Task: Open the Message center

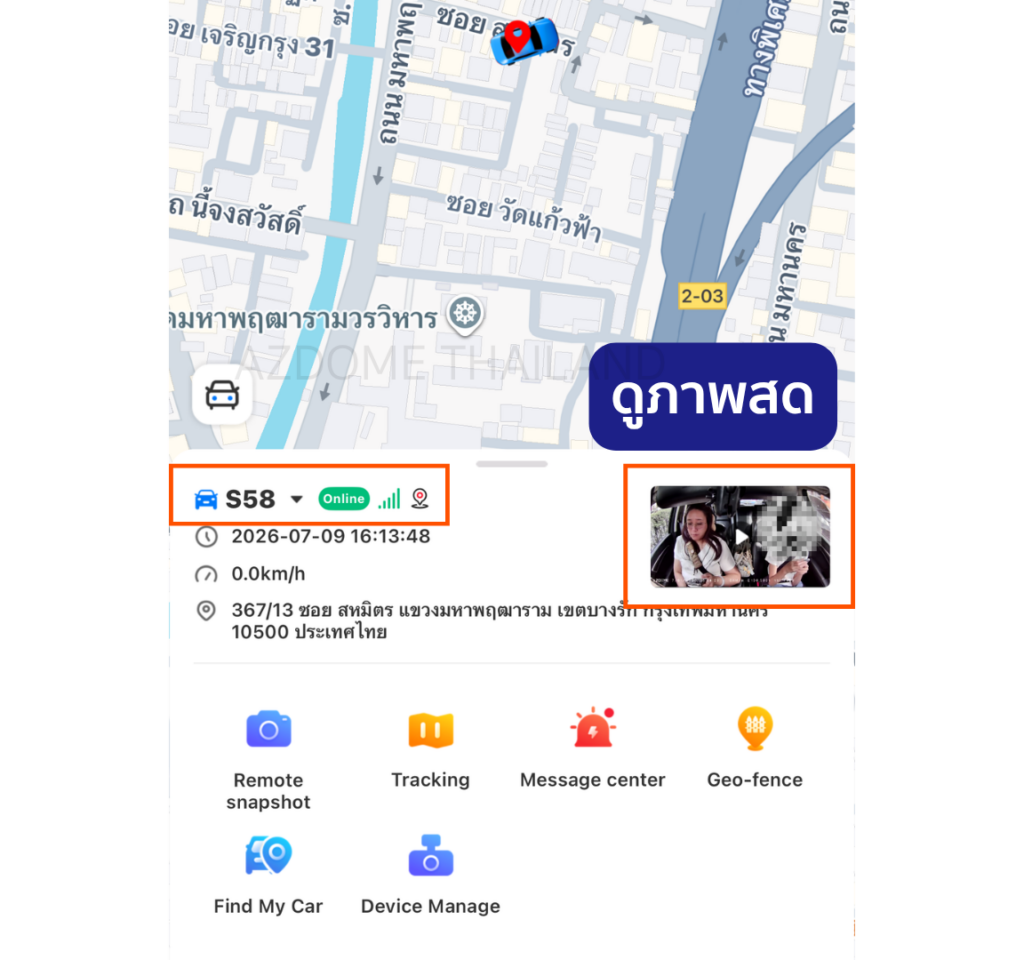Action: [592, 749]
